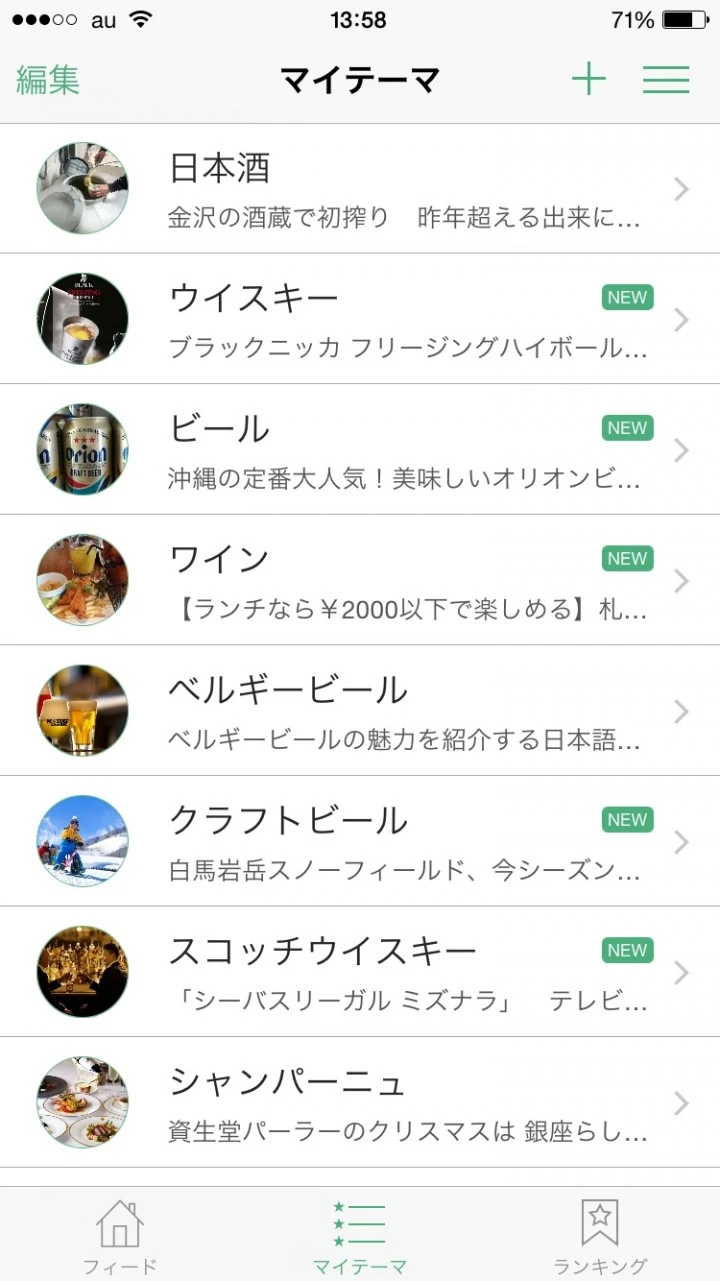Open the hamburger menu
Screen dimensions: 720x1281
(x=666, y=80)
